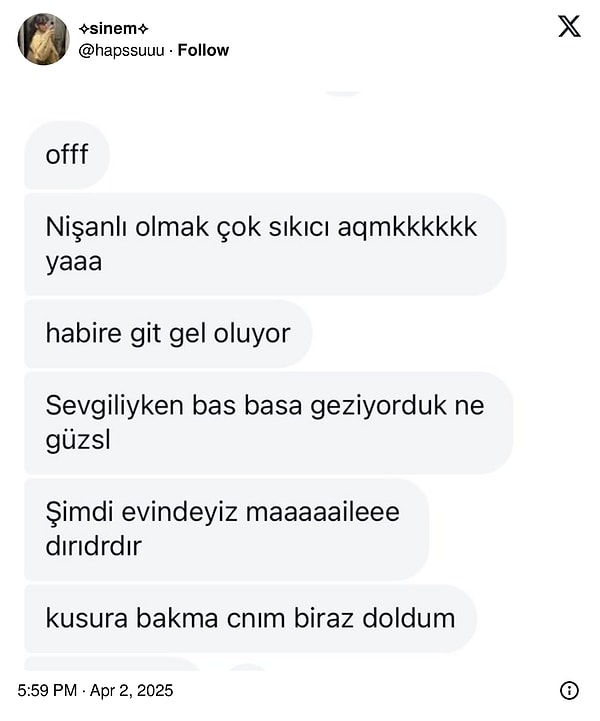The image size is (600, 721).
Task: Open the post timestamp link
Action: click(x=95, y=690)
